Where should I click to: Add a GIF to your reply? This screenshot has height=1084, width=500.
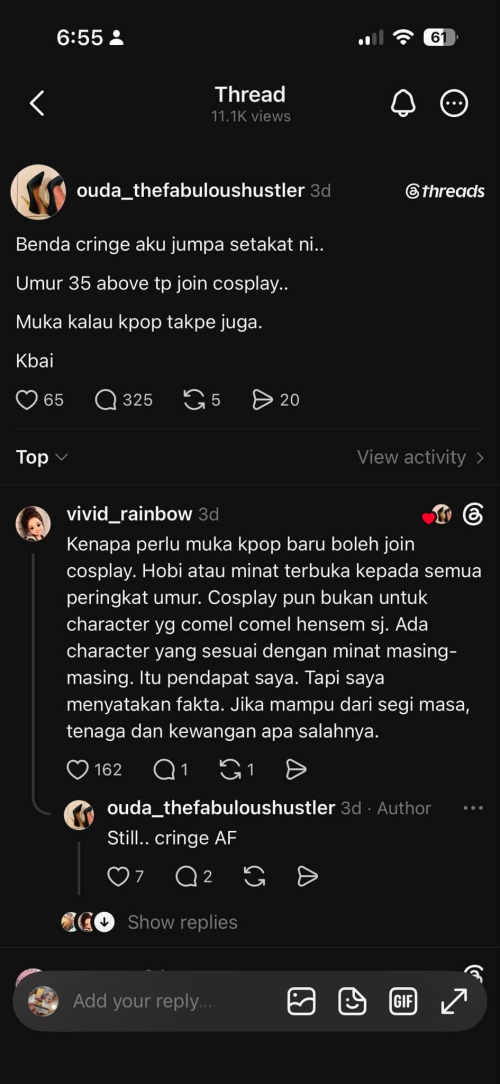(403, 1001)
